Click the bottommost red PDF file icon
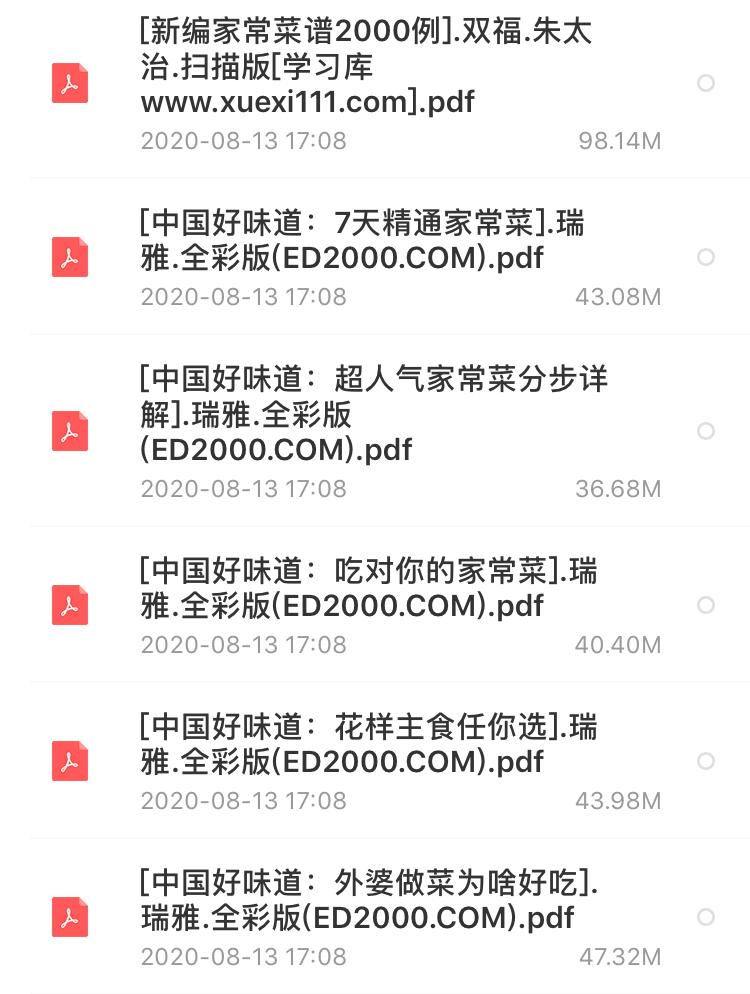This screenshot has height=994, width=750. [x=69, y=918]
